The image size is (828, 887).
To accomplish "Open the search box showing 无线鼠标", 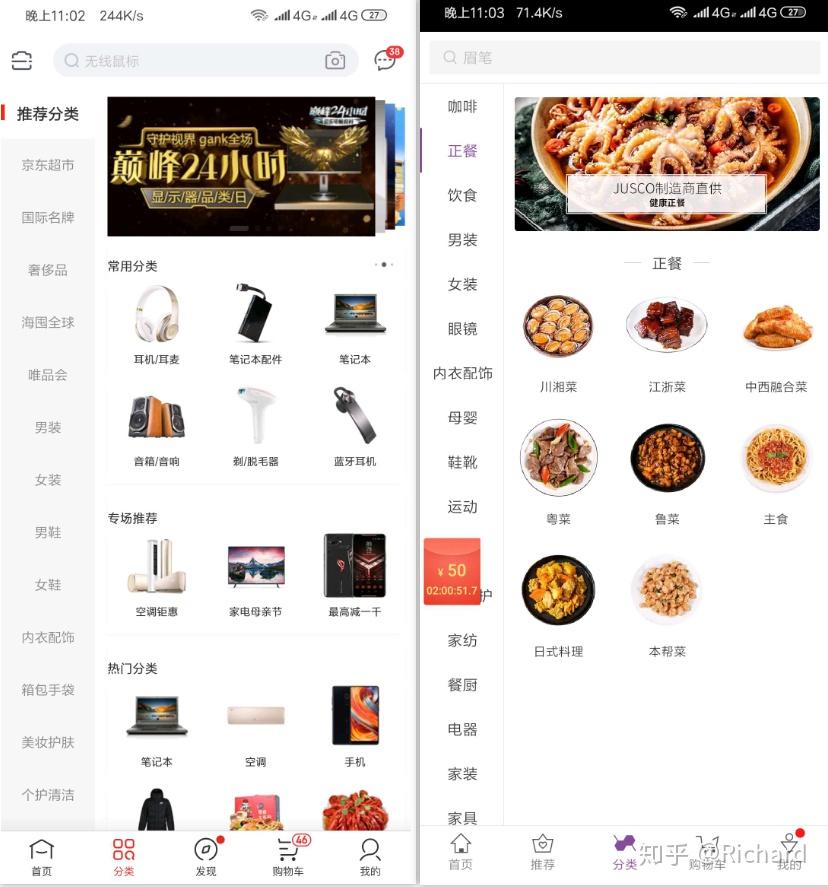I will pos(190,61).
